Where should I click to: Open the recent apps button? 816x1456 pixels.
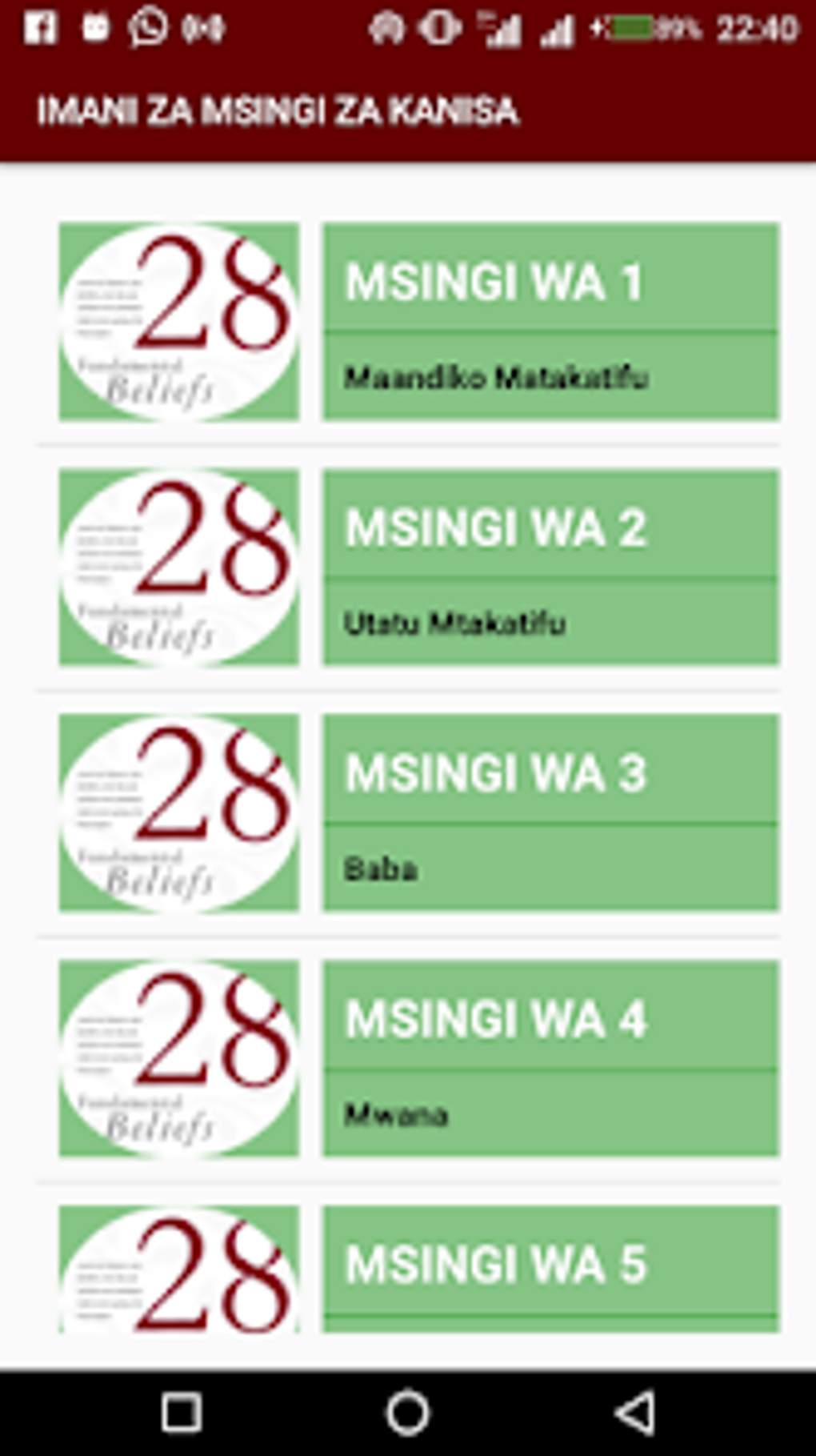182,1413
